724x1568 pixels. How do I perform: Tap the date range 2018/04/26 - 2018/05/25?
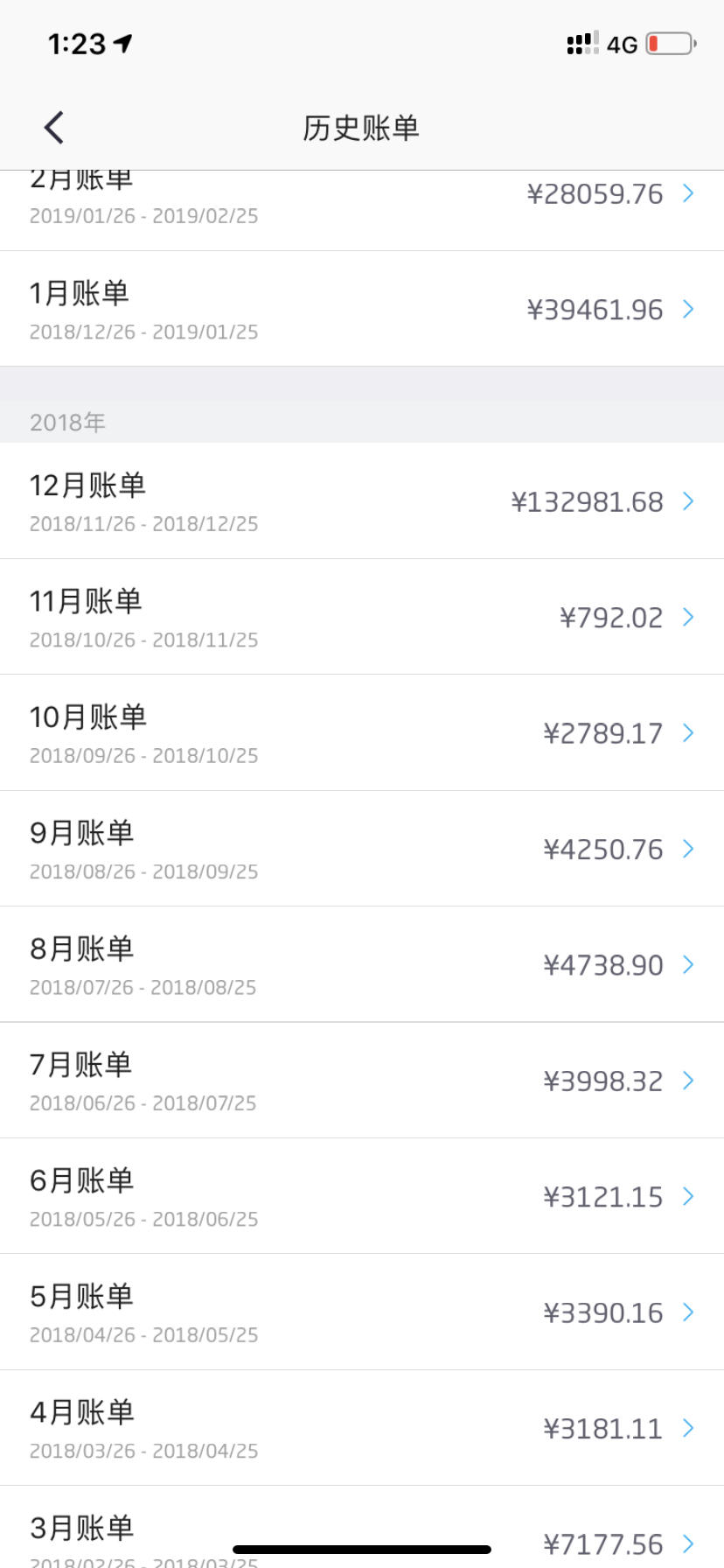click(x=143, y=1334)
